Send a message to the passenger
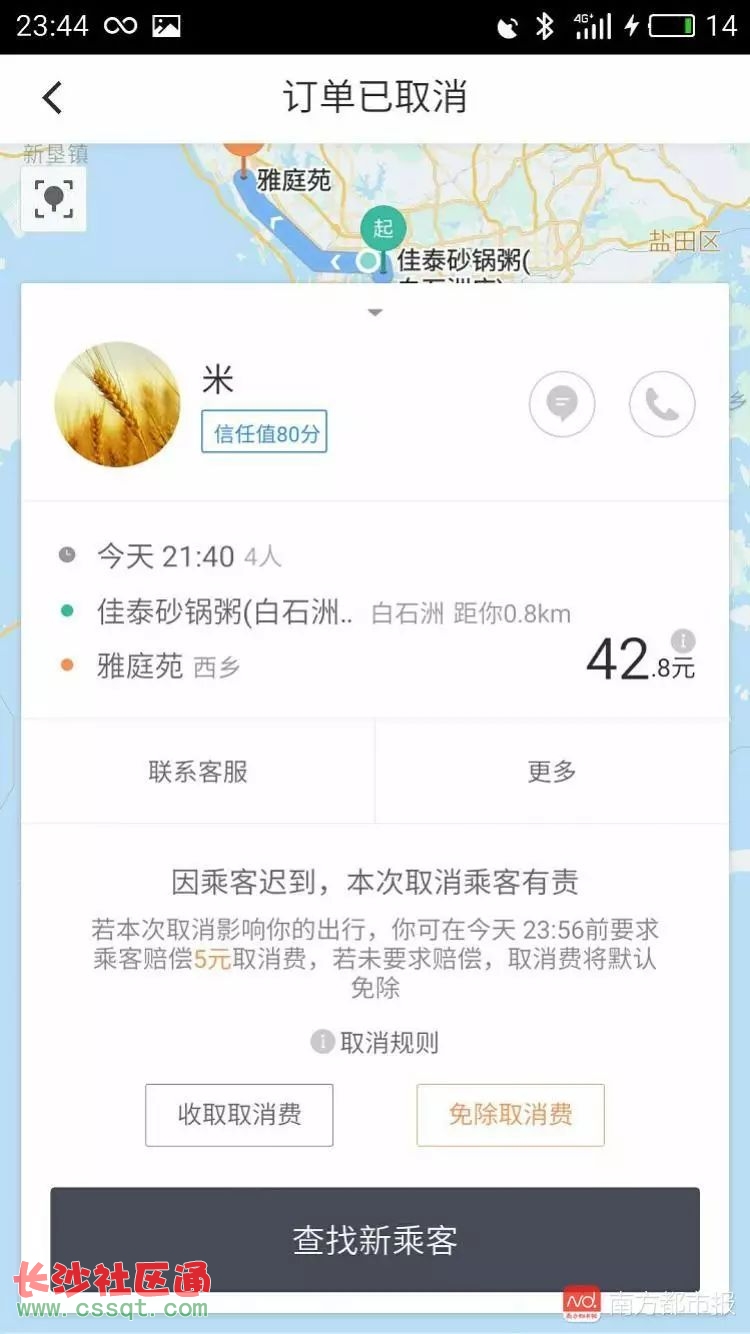The height and width of the screenshot is (1334, 750). [562, 404]
